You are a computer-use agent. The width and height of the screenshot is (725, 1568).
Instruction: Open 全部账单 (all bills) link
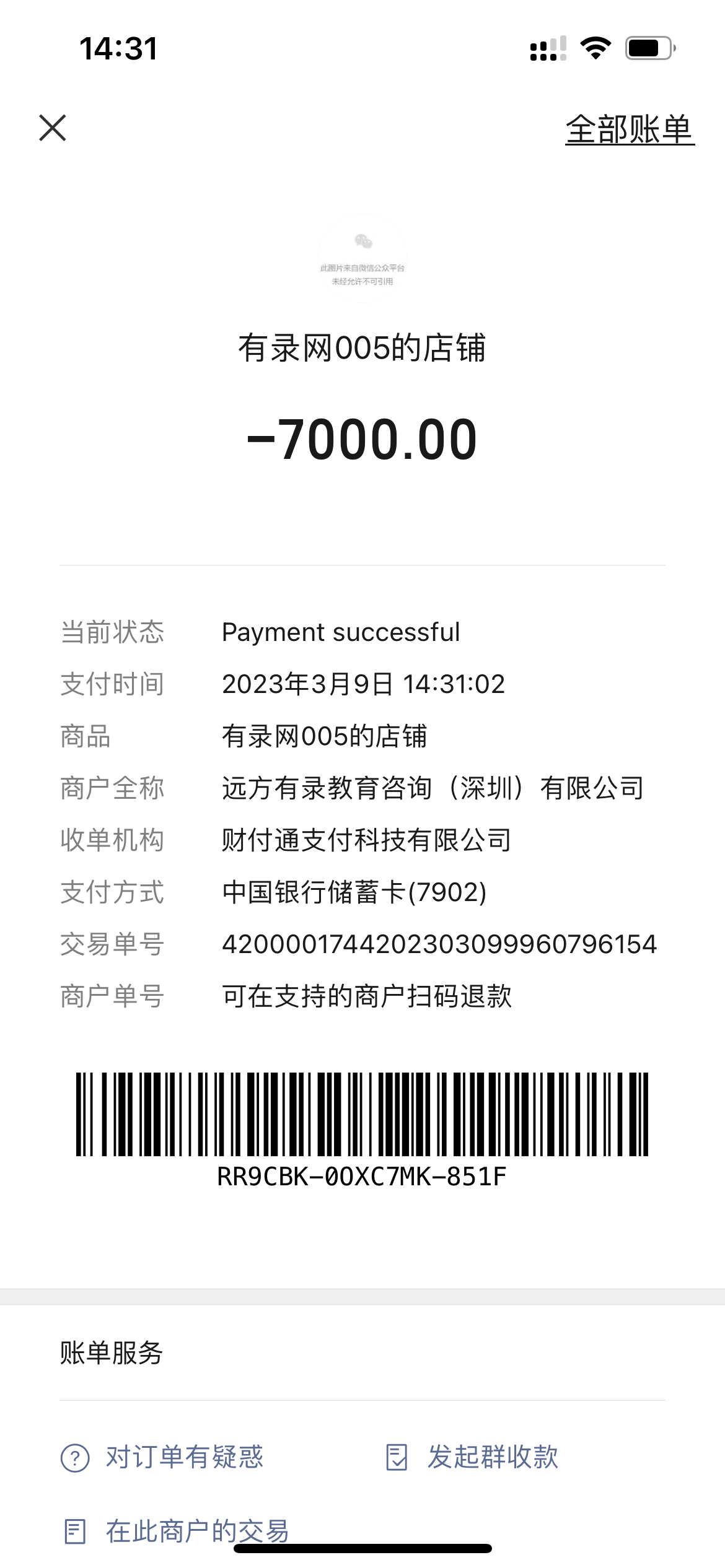tap(630, 130)
